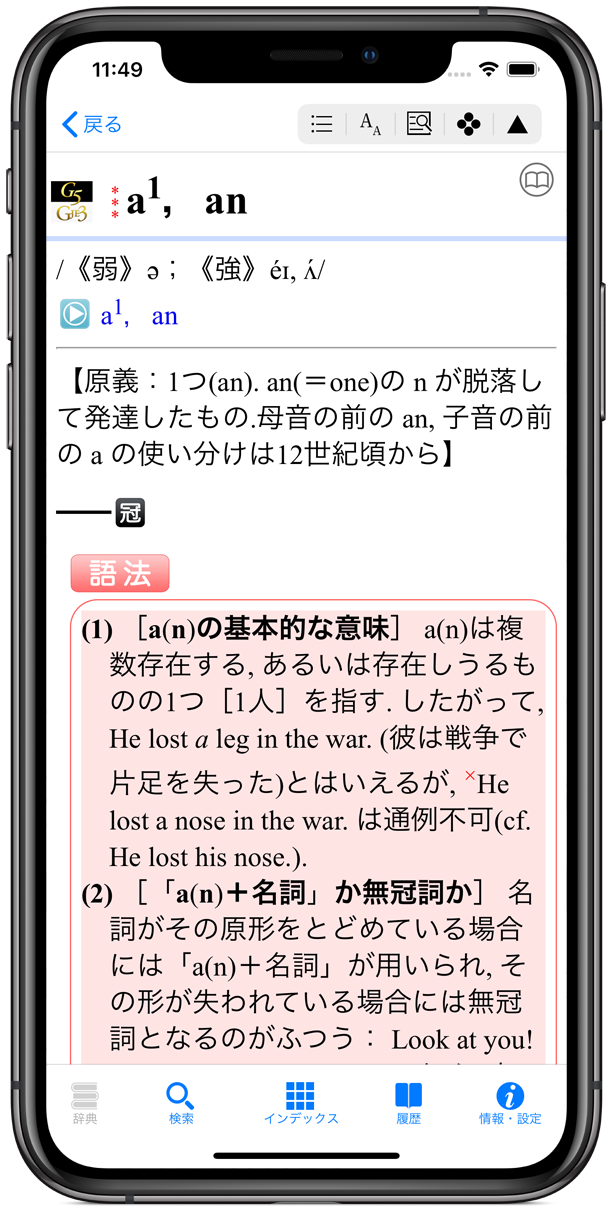Switch to the 辞典 tab

[x=85, y=1102]
